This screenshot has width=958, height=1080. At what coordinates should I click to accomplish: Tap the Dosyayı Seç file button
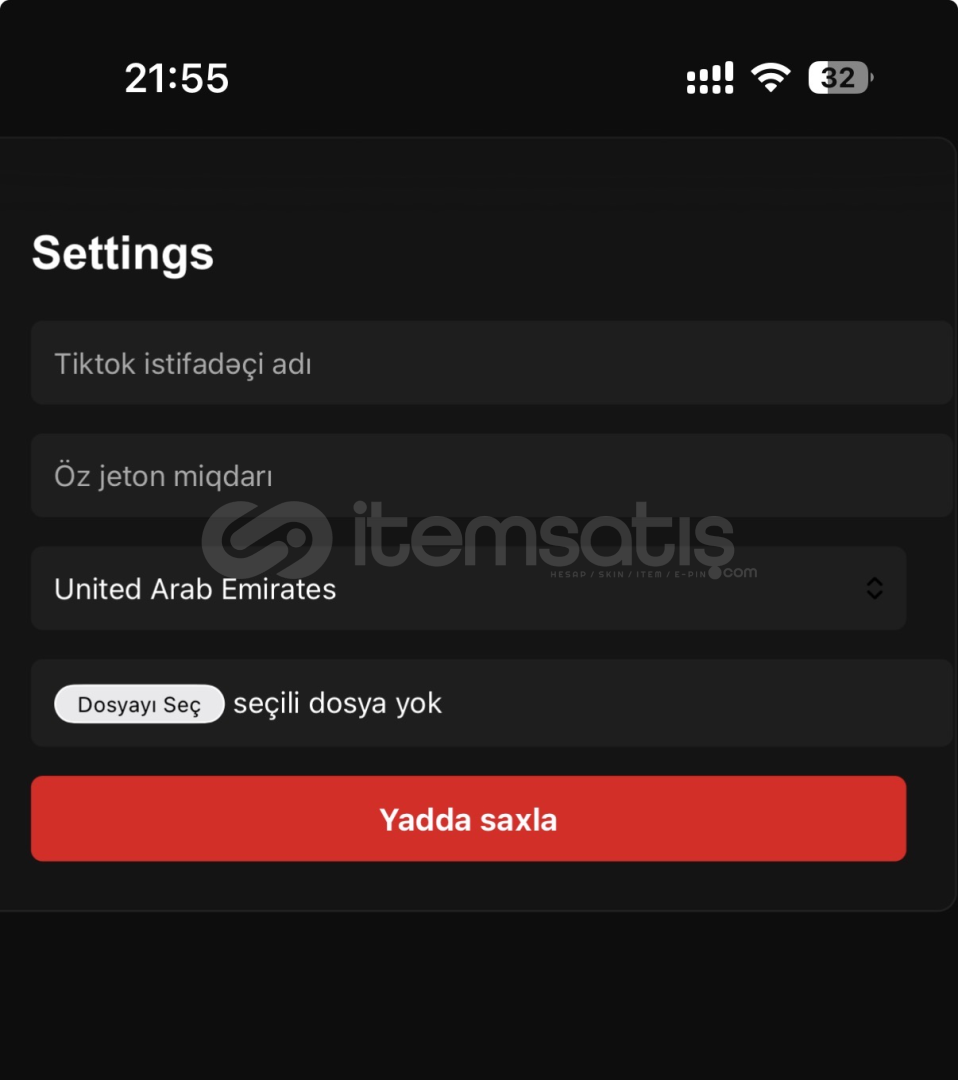point(139,704)
